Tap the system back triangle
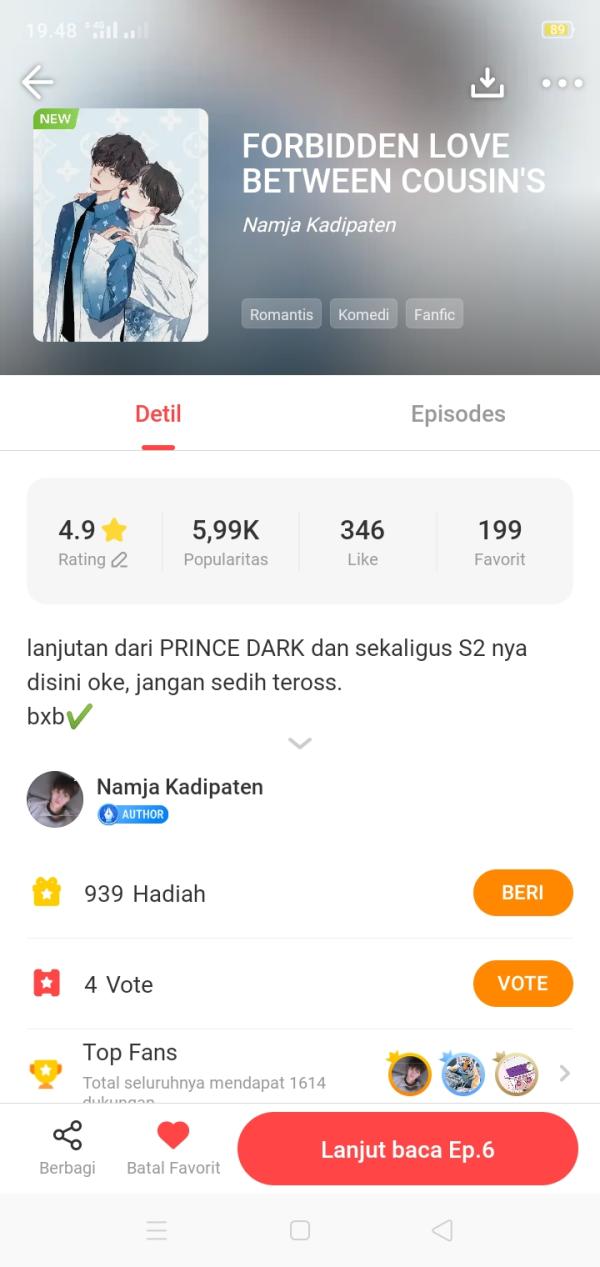600x1267 pixels. click(x=442, y=1230)
